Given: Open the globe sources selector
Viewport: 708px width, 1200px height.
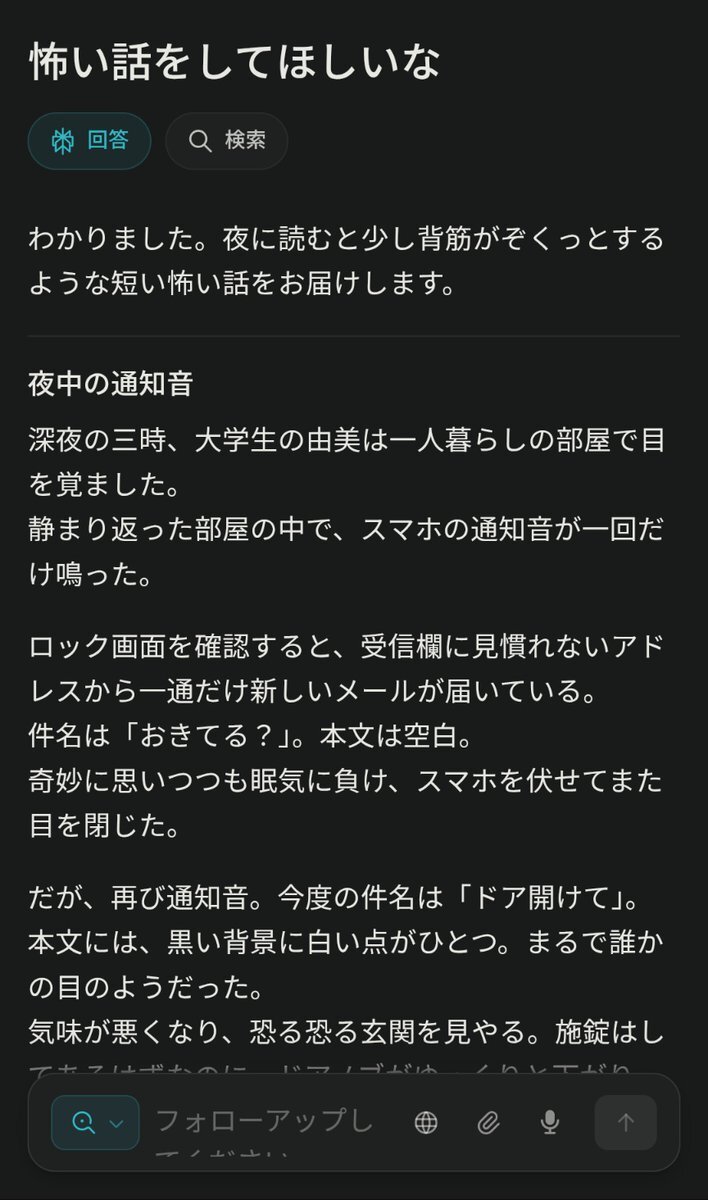Looking at the screenshot, I should (426, 1123).
